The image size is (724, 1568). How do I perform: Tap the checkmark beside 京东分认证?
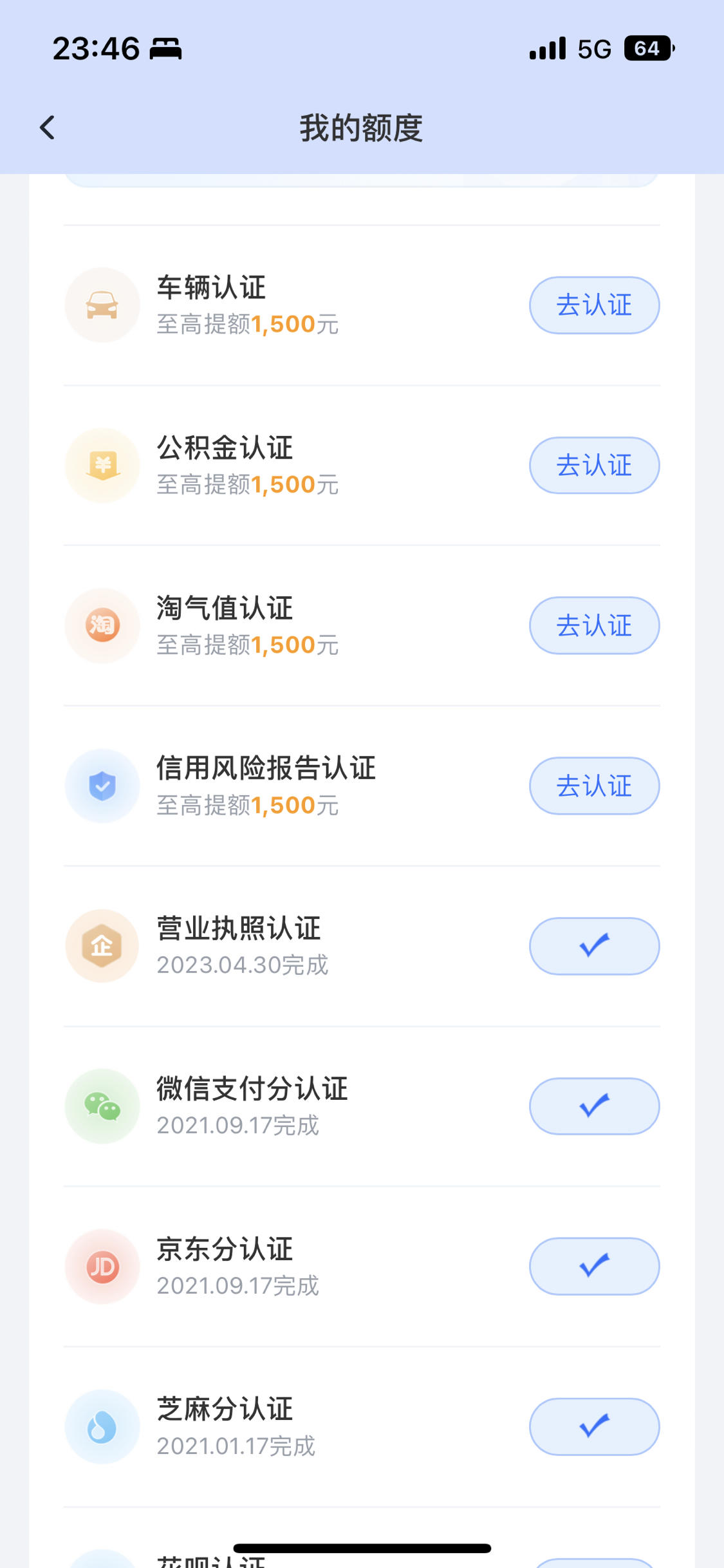coord(594,1266)
